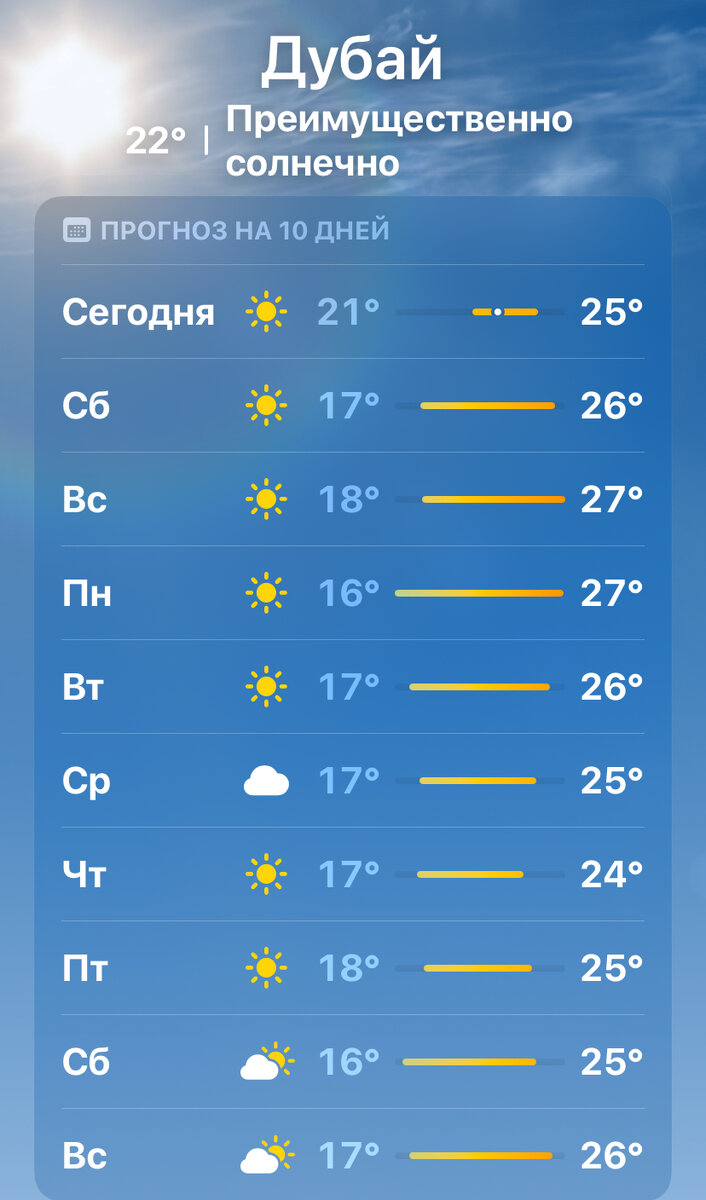Viewport: 706px width, 1200px height.
Task: Open today's forecast row Сегодня
Action: tap(353, 312)
